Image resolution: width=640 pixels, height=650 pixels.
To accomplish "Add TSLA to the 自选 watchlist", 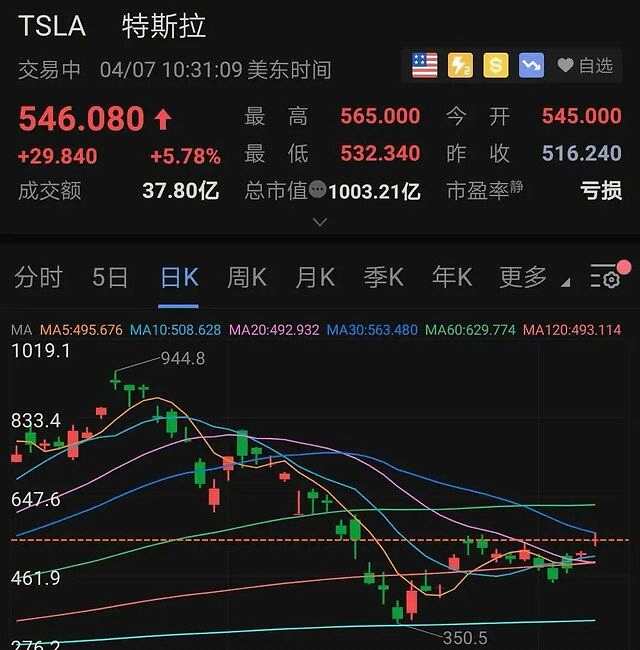I will click(x=585, y=66).
